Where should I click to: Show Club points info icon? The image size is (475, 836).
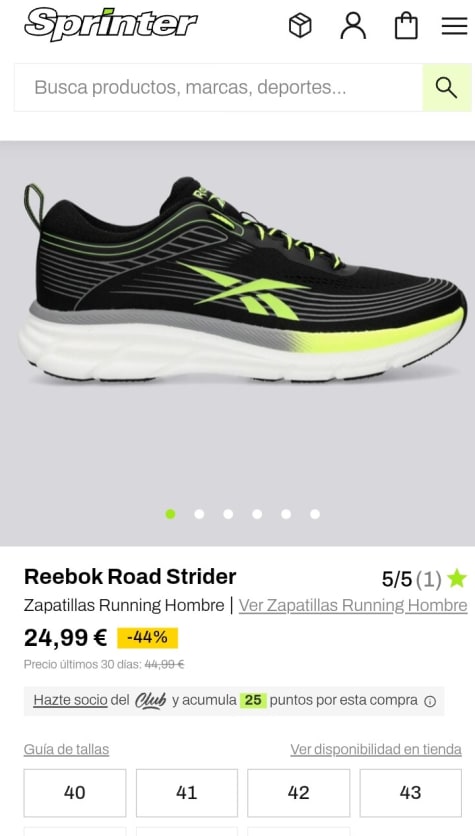[x=430, y=701]
